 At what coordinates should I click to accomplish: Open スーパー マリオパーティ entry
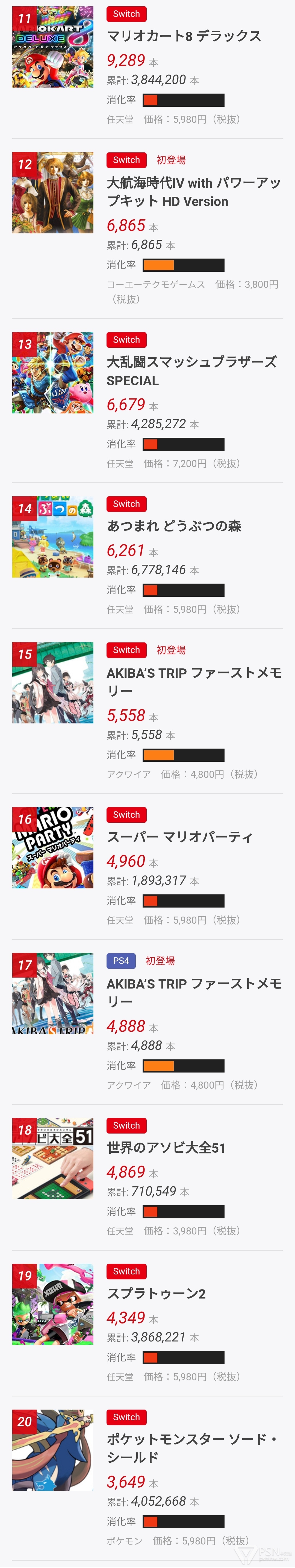(x=179, y=837)
